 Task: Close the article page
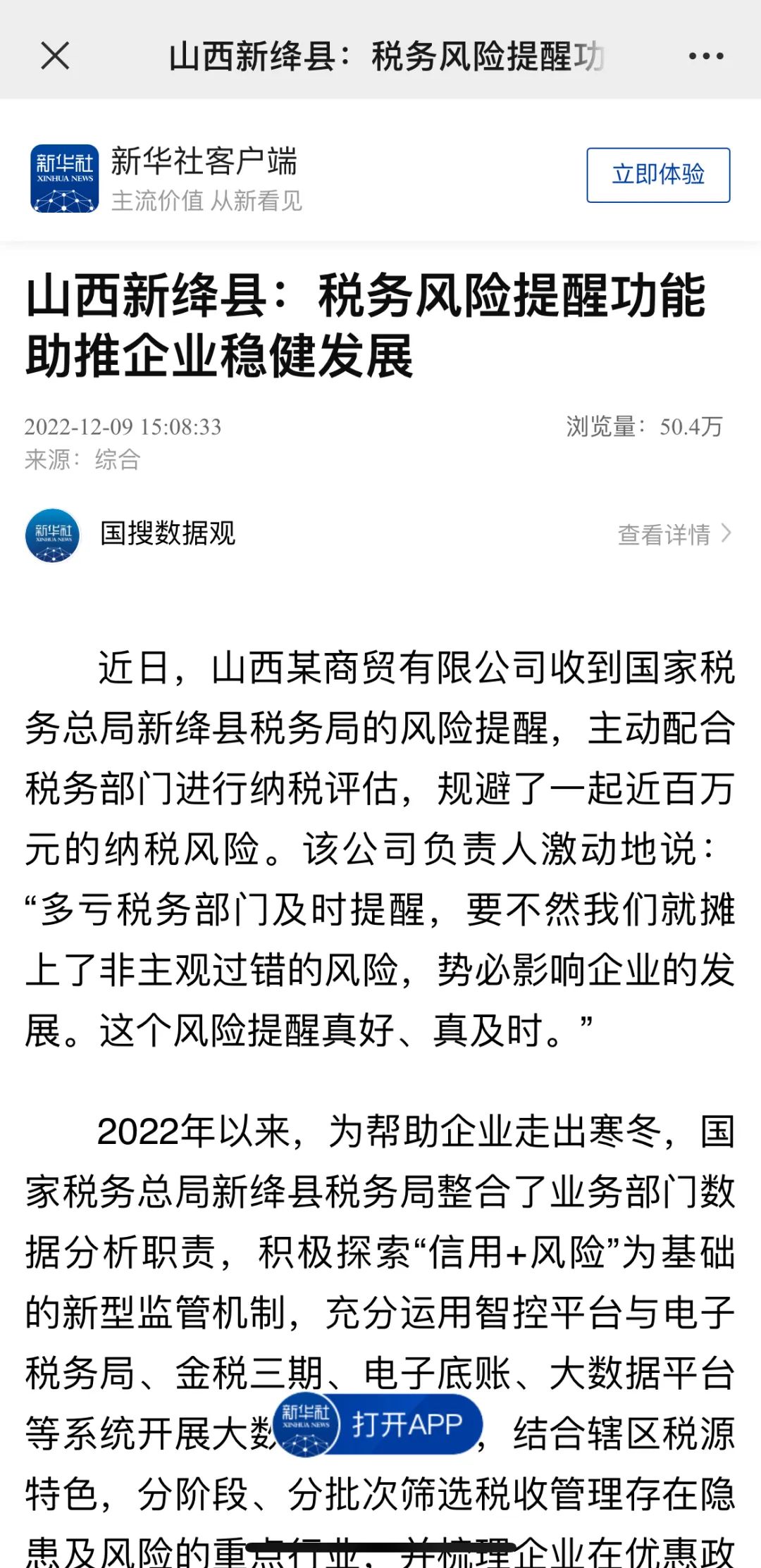click(55, 56)
